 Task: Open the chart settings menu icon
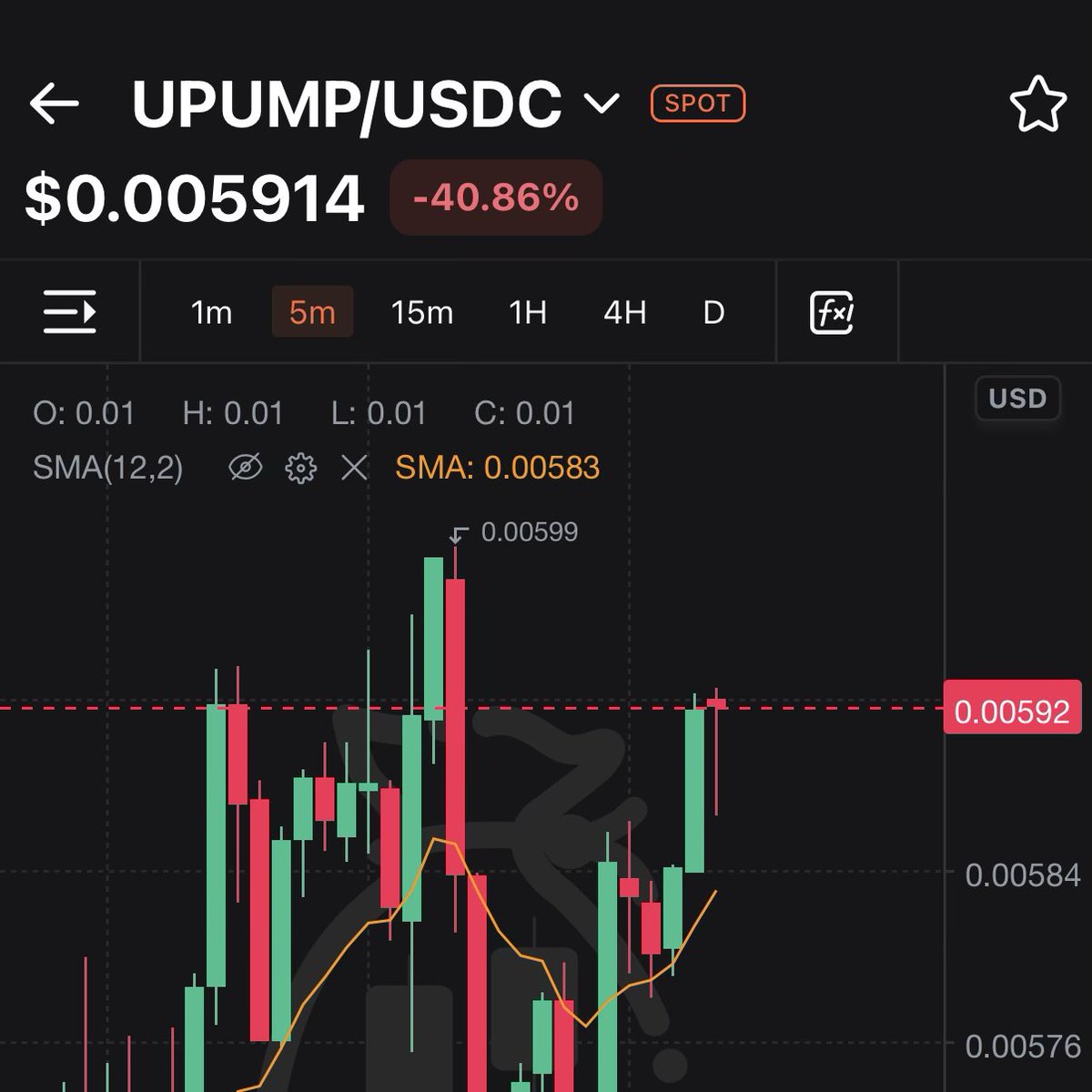pos(70,312)
